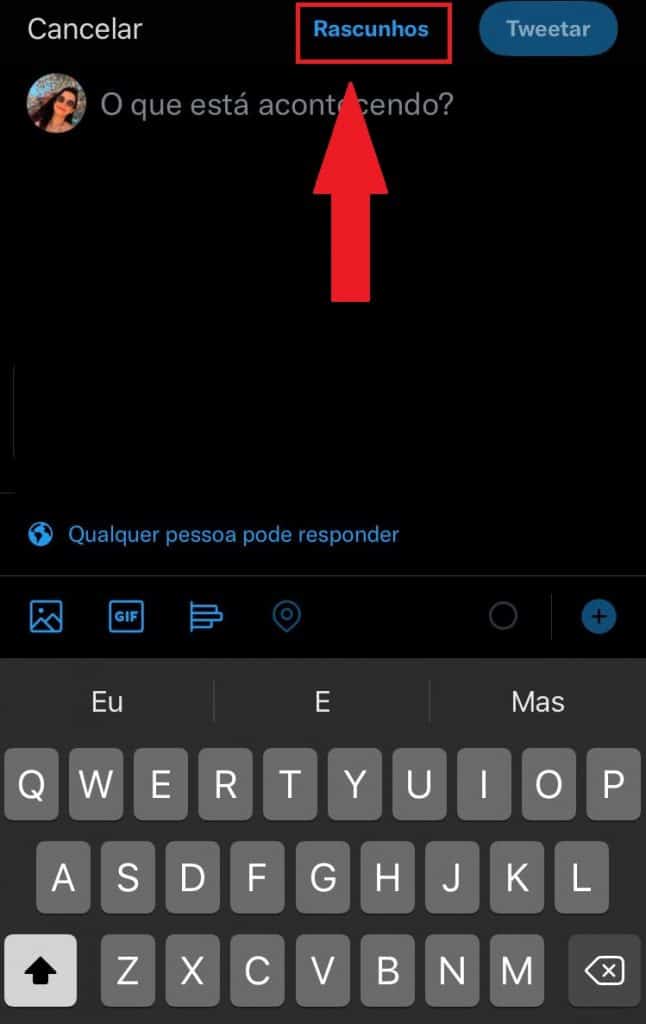646x1024 pixels.
Task: Add another tweet with the plus button
Action: click(599, 617)
